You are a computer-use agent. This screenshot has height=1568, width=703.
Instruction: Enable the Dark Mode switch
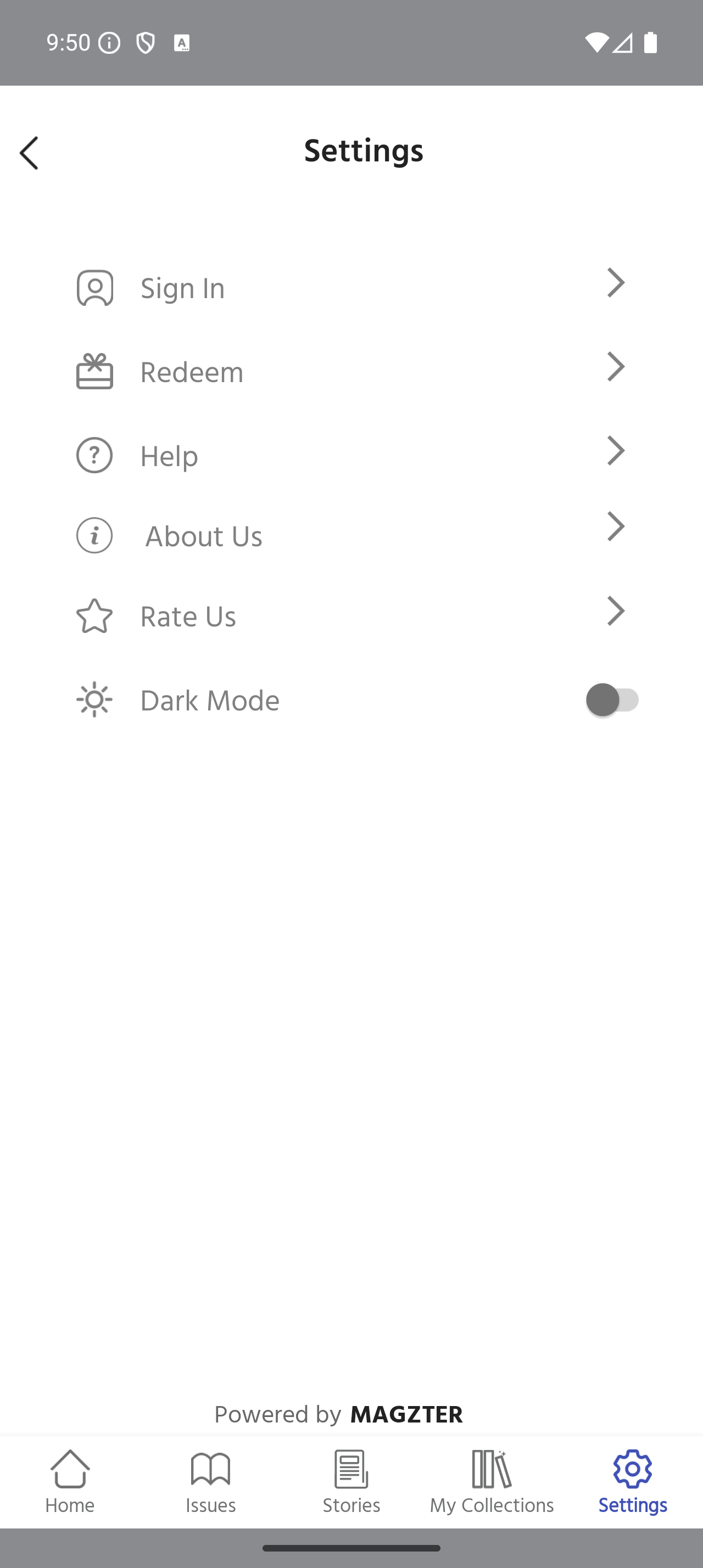(x=612, y=700)
